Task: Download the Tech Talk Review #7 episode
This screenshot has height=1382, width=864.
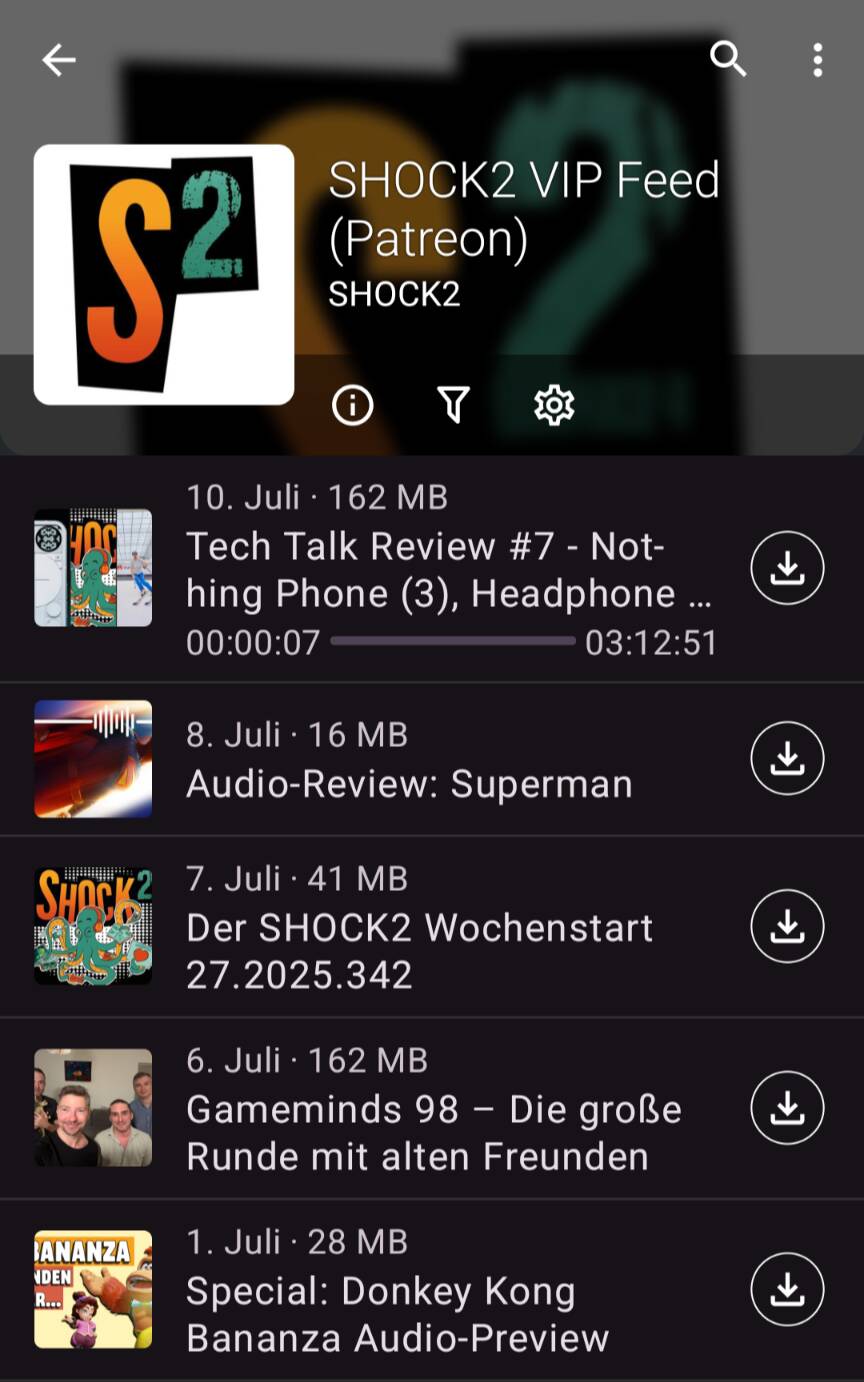Action: click(787, 568)
